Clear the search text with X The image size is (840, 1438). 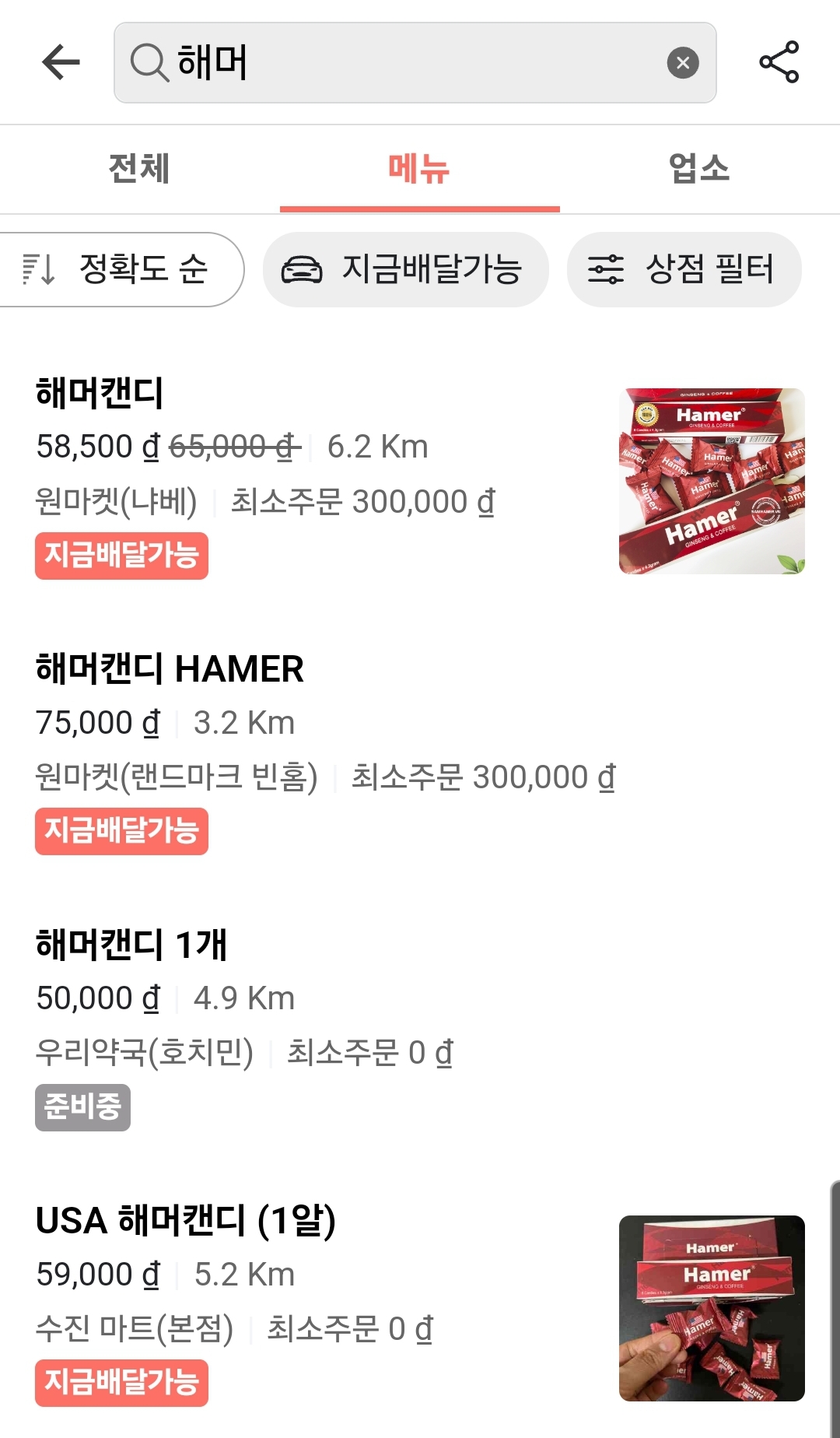coord(682,62)
